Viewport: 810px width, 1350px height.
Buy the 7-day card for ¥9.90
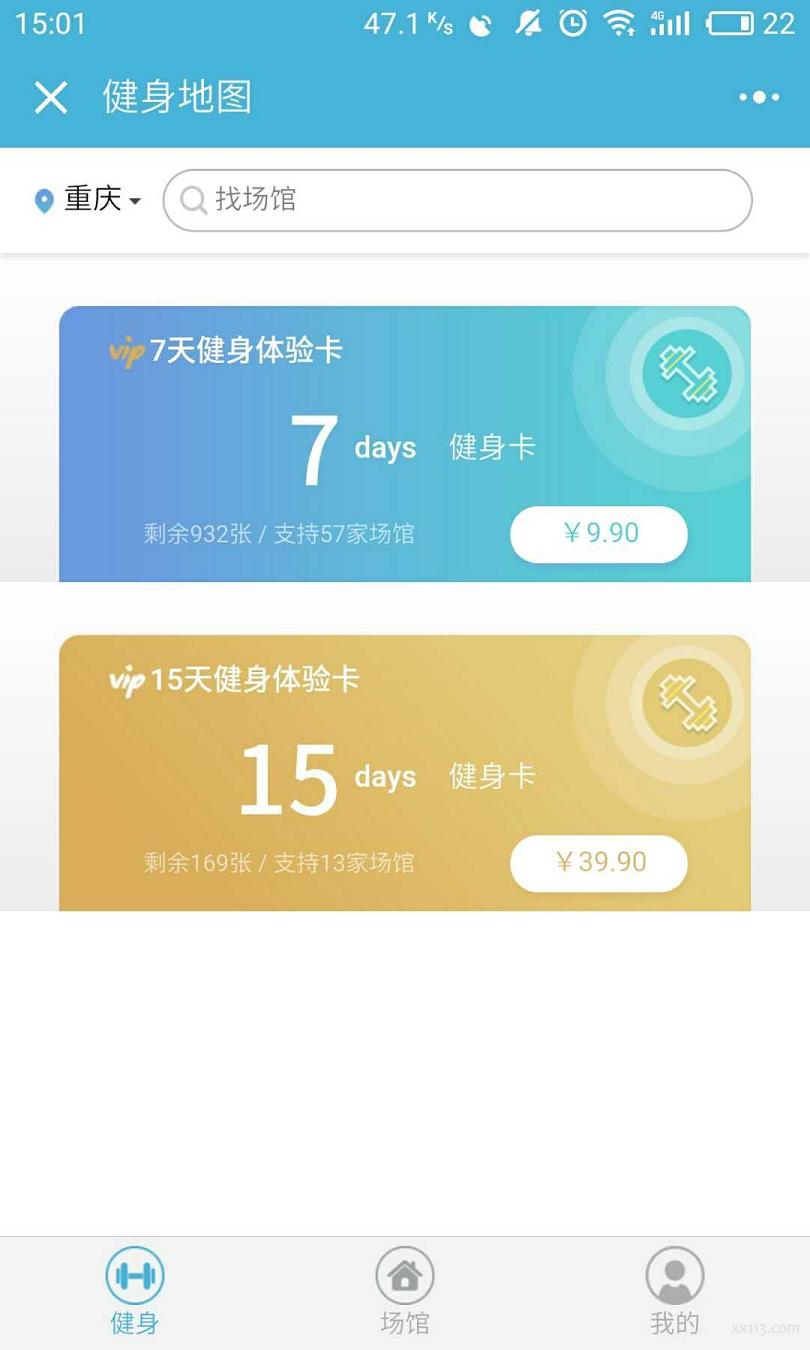click(x=599, y=534)
